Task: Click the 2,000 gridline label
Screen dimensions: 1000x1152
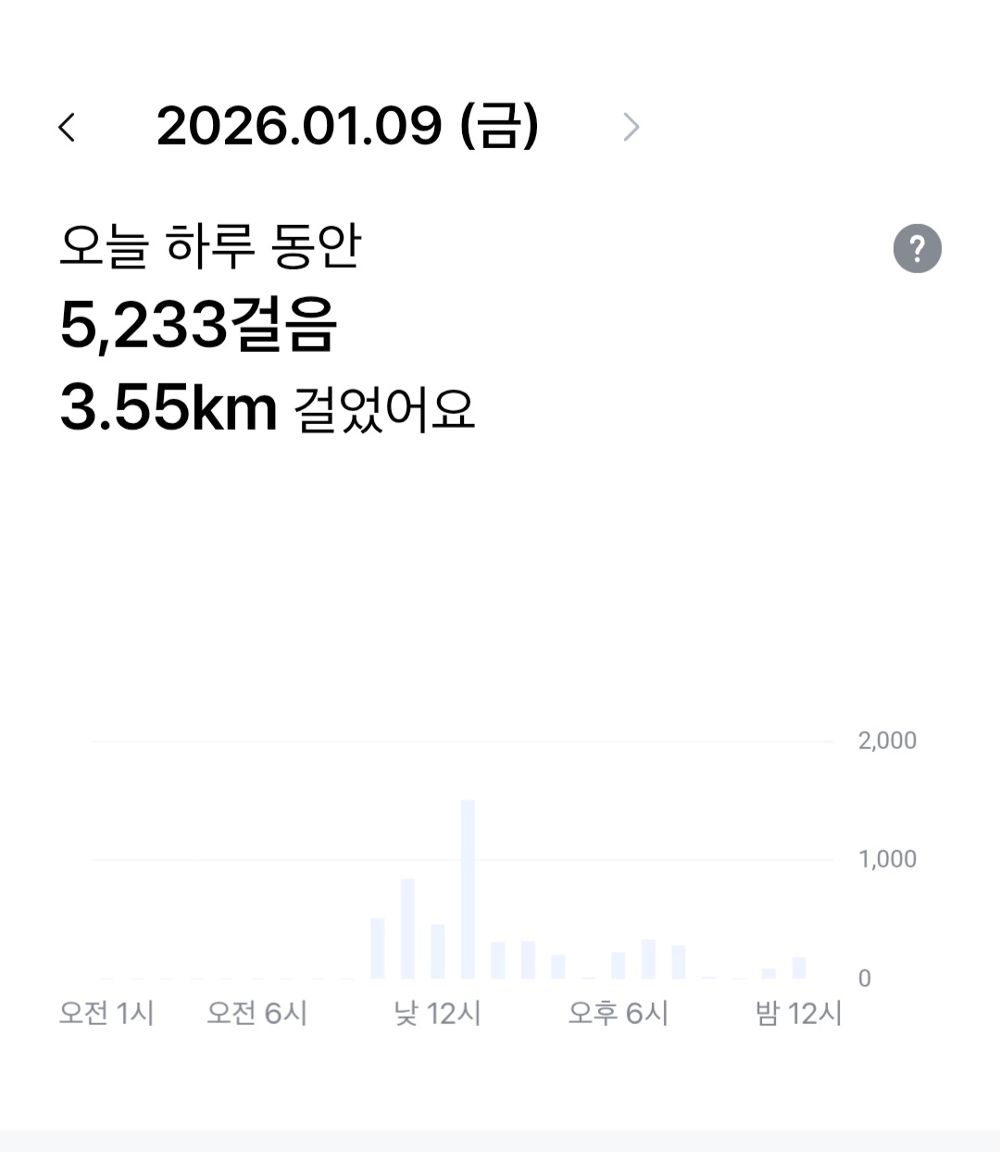Action: (890, 740)
